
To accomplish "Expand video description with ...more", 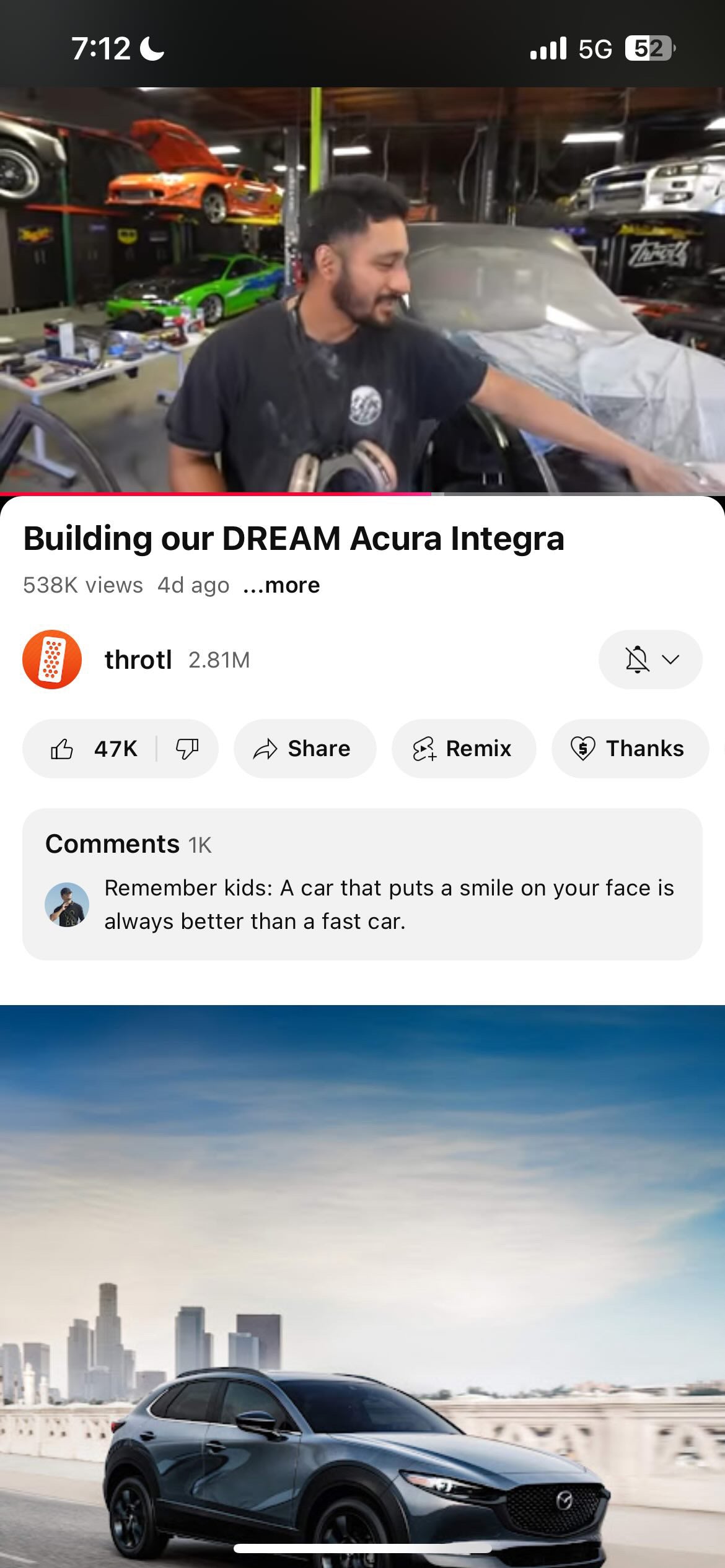I will (282, 585).
